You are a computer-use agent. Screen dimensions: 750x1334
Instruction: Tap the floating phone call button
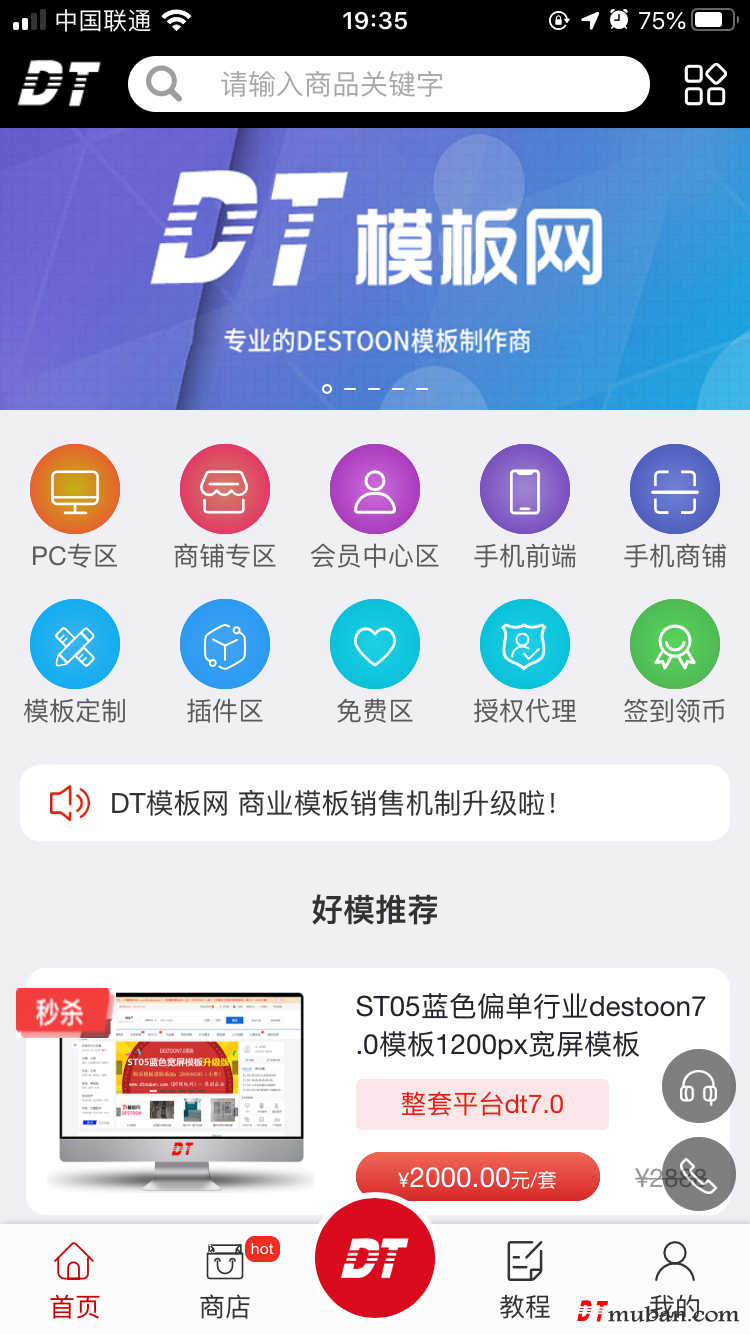pos(698,1174)
